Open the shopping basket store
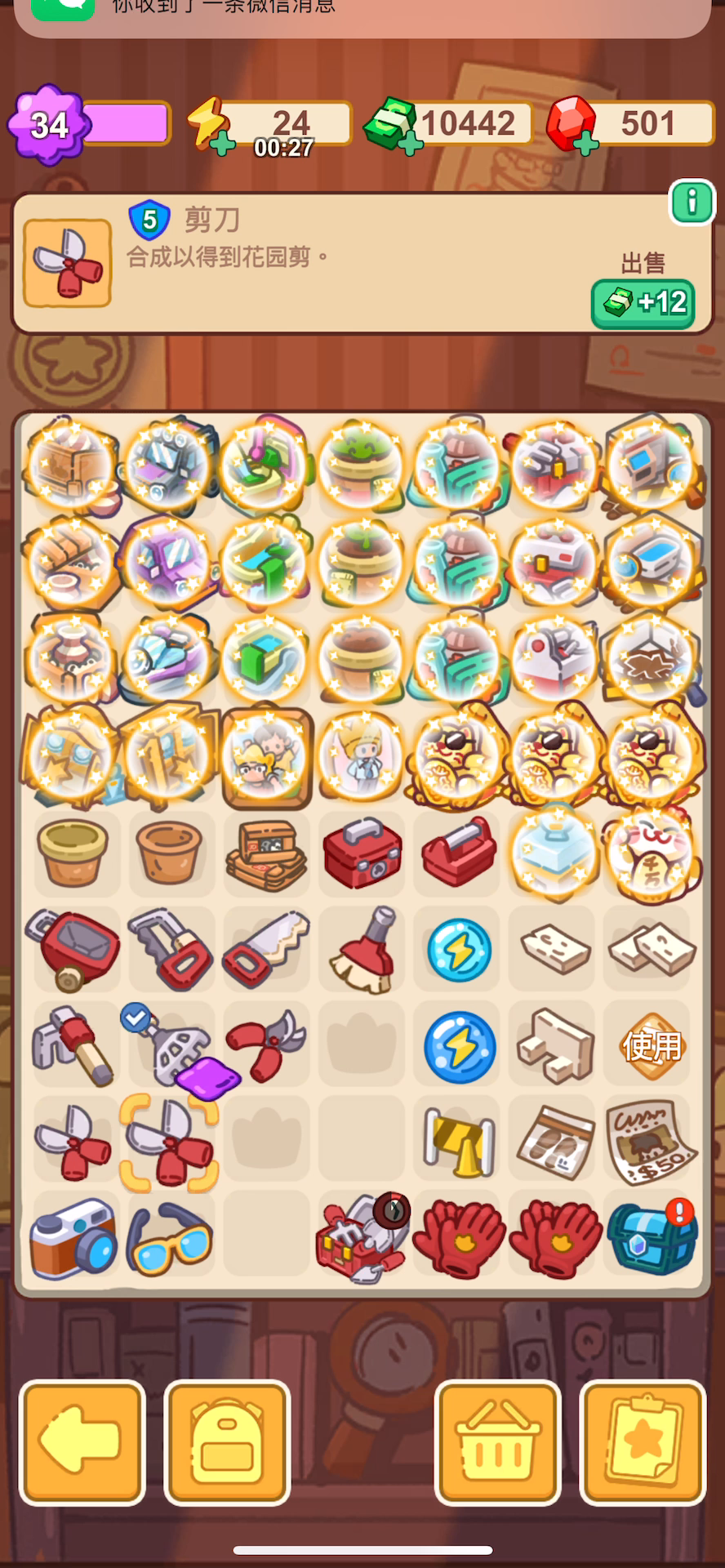Screen dimensions: 725x1568 point(497,1441)
